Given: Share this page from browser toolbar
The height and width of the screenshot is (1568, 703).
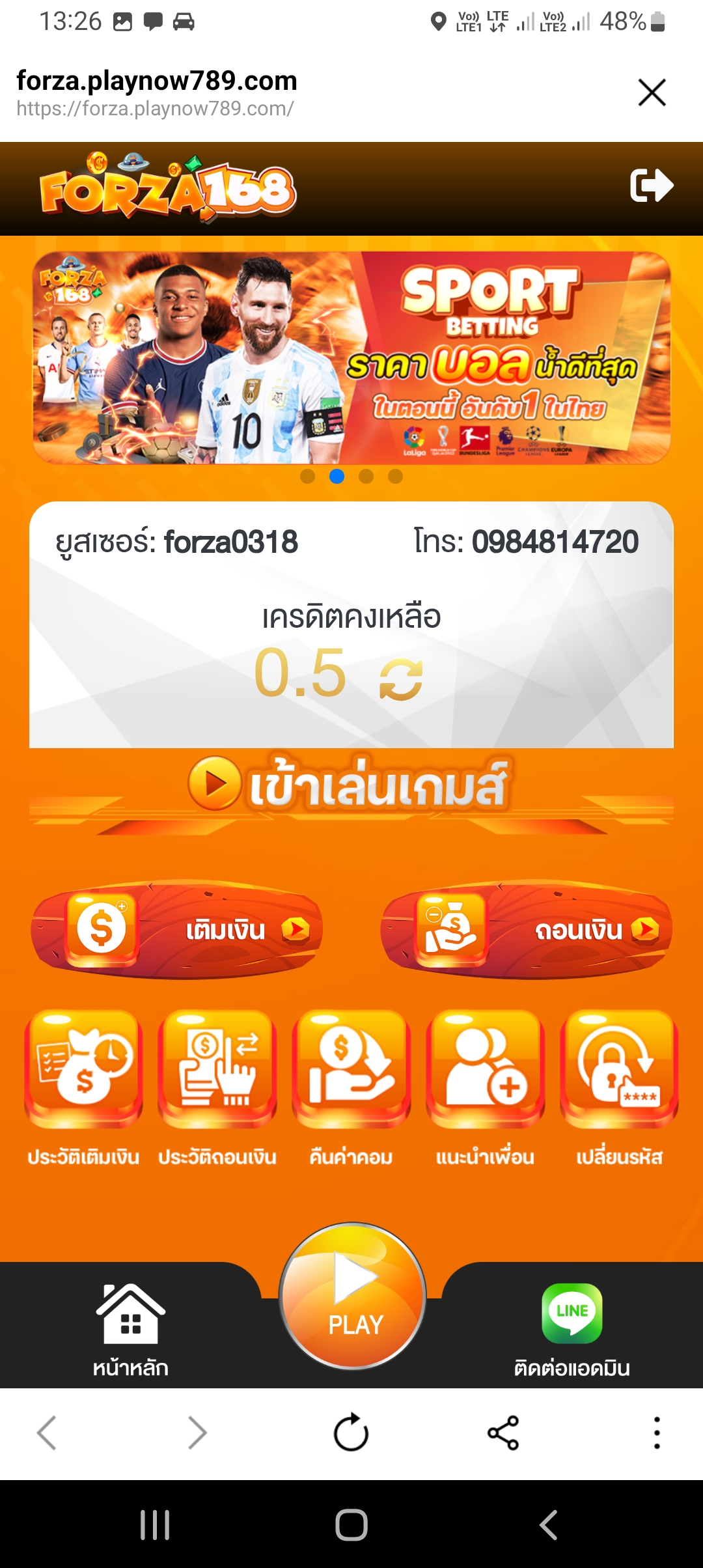Looking at the screenshot, I should click(503, 1433).
